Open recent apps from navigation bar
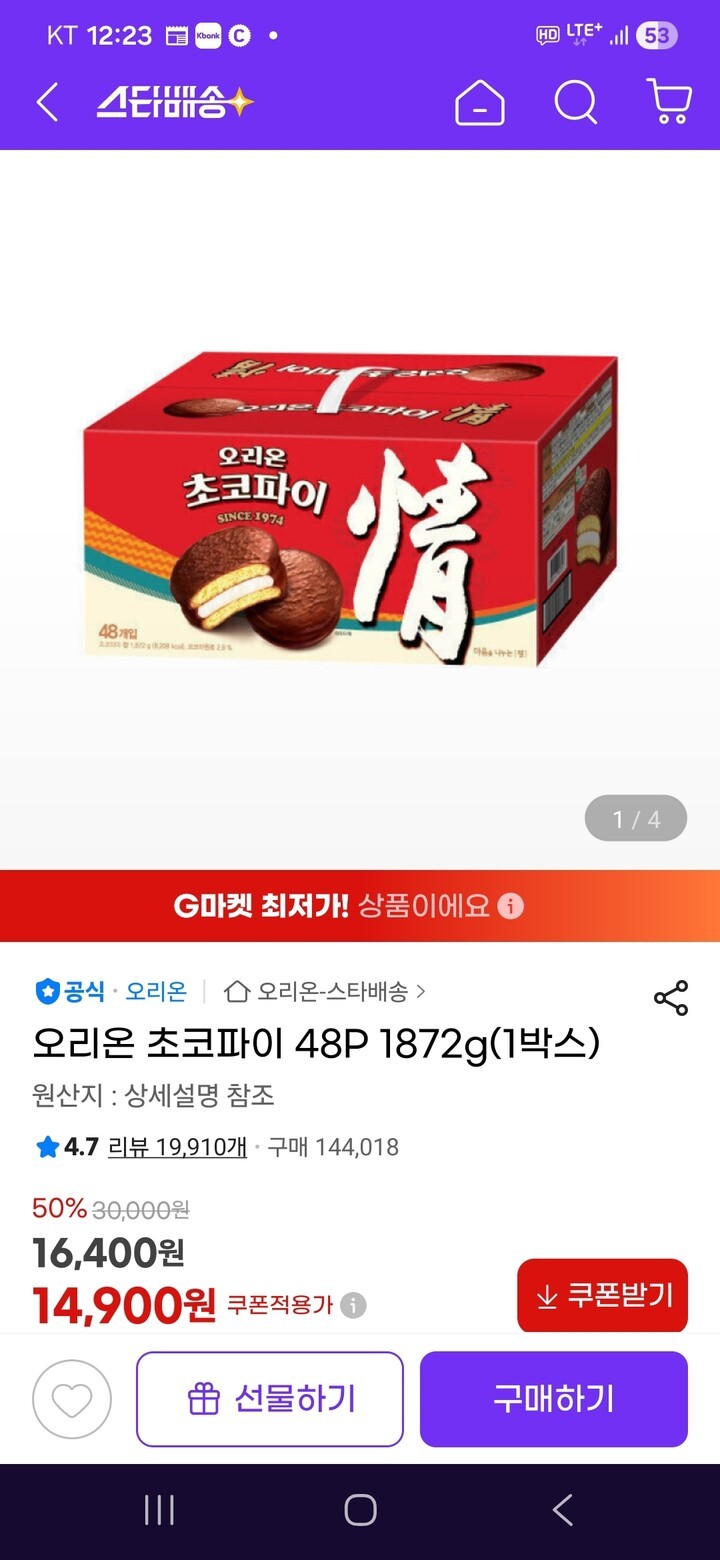This screenshot has width=720, height=1560. click(159, 1510)
